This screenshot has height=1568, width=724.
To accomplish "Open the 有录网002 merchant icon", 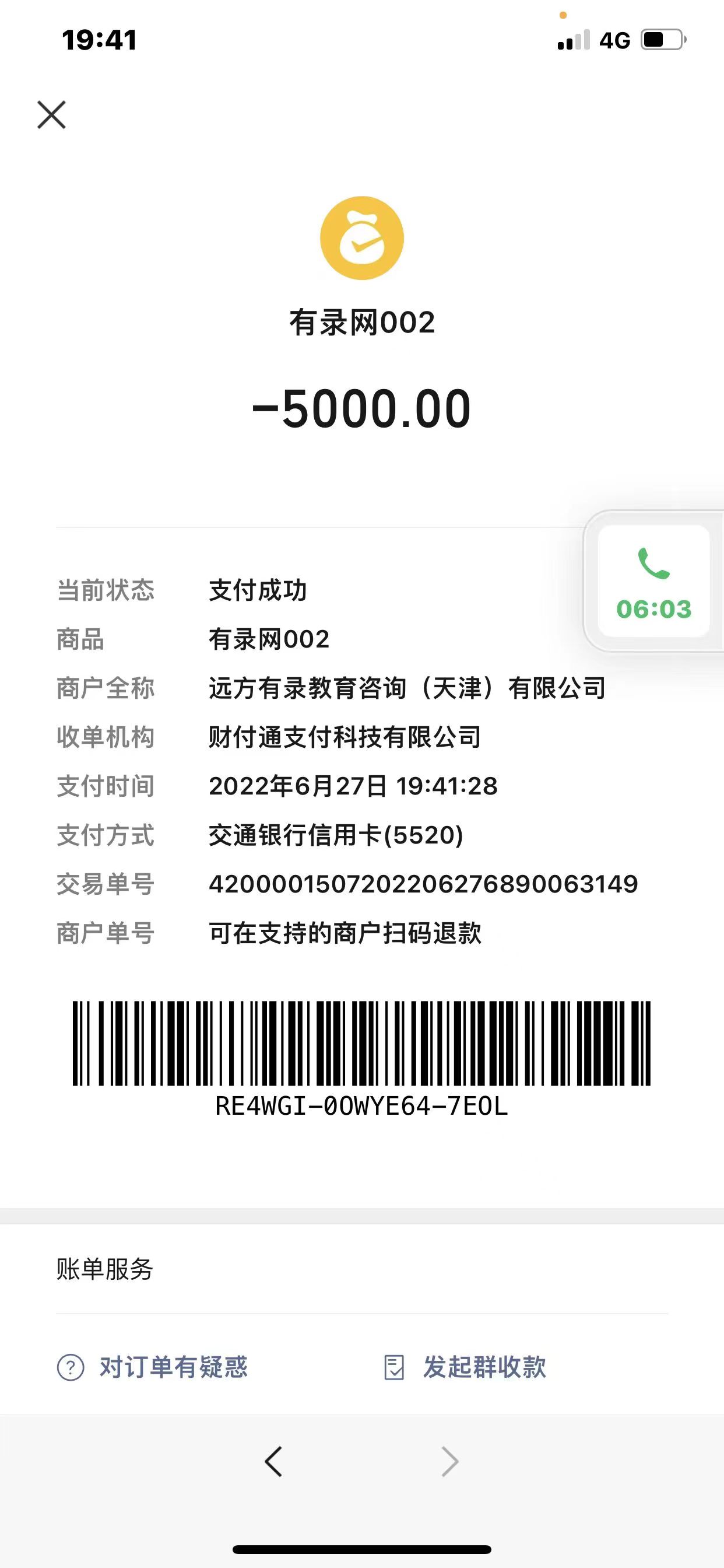I will (x=362, y=238).
